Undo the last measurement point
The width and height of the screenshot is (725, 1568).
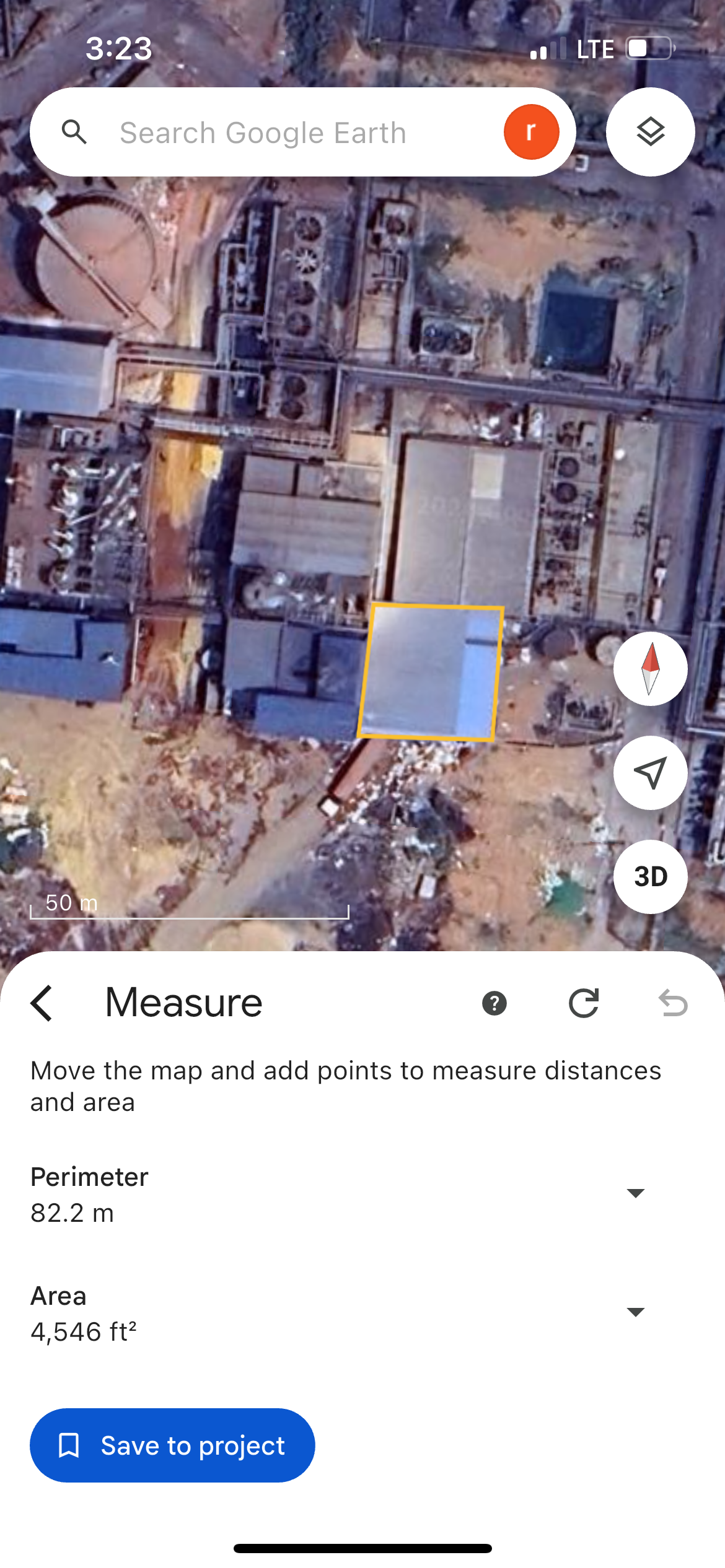[x=673, y=1003]
